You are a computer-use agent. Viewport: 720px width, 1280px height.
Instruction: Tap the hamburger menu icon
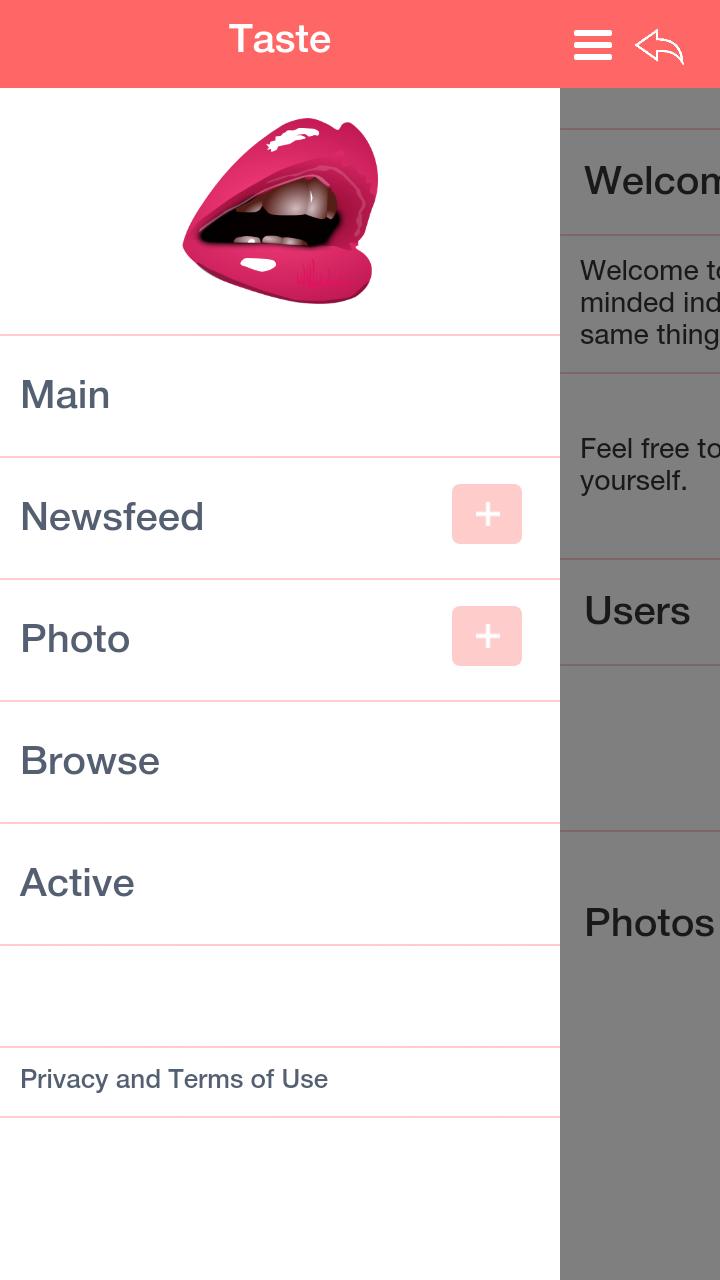(592, 45)
